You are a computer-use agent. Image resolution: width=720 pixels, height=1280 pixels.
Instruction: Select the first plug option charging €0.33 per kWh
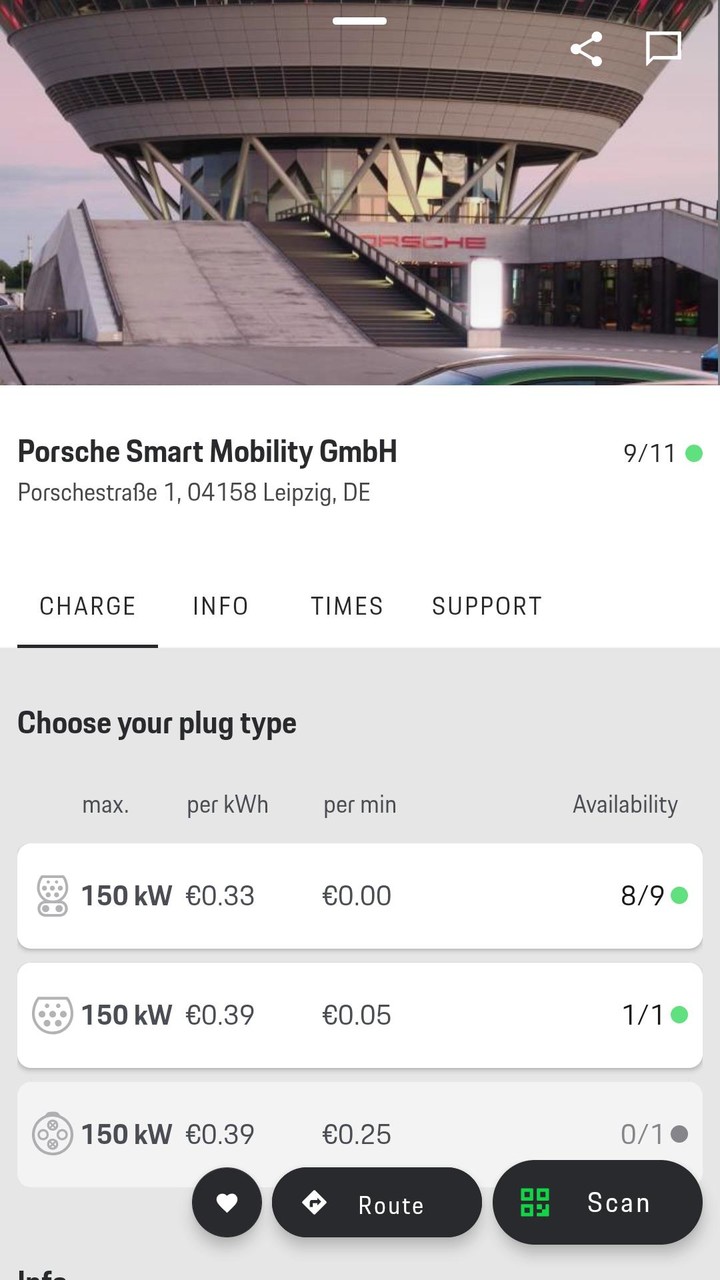click(x=360, y=895)
